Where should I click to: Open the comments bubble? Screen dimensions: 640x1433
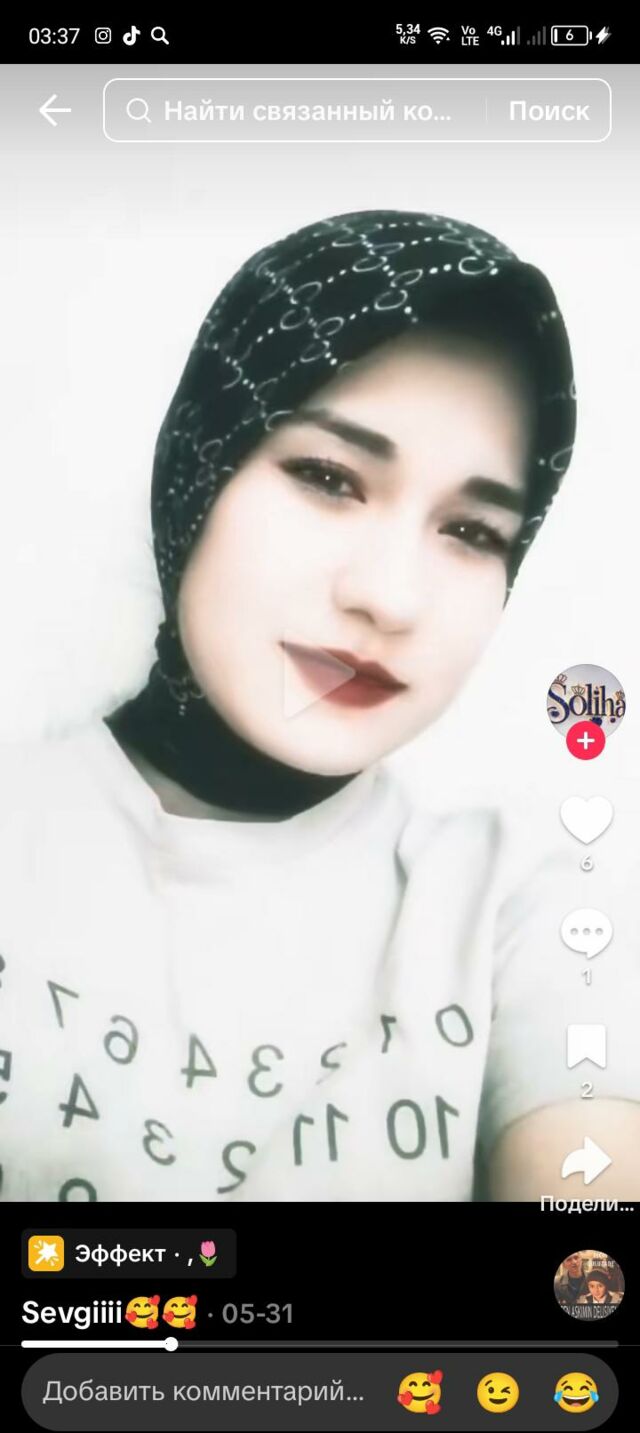[x=586, y=934]
